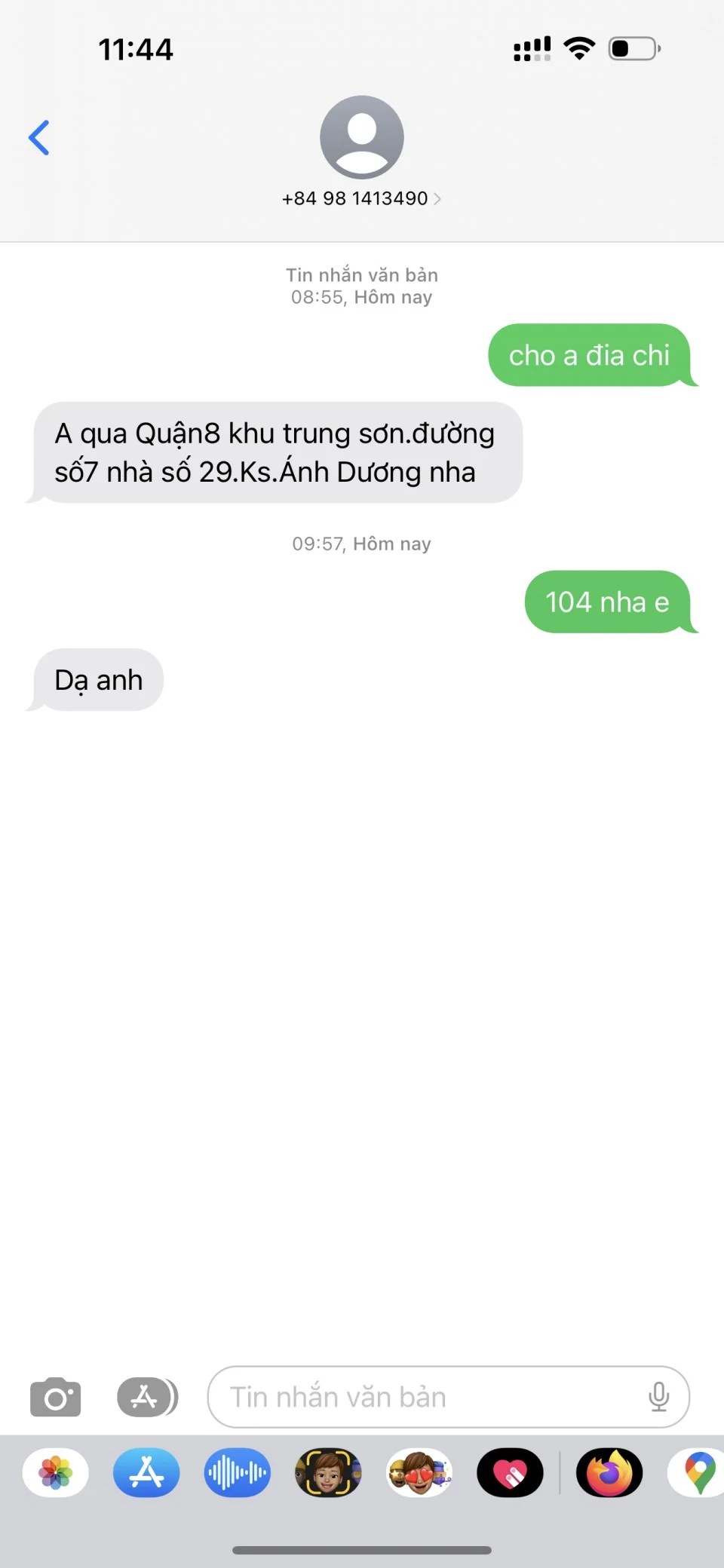Open Memoji stickers in the app strip

pyautogui.click(x=419, y=1472)
